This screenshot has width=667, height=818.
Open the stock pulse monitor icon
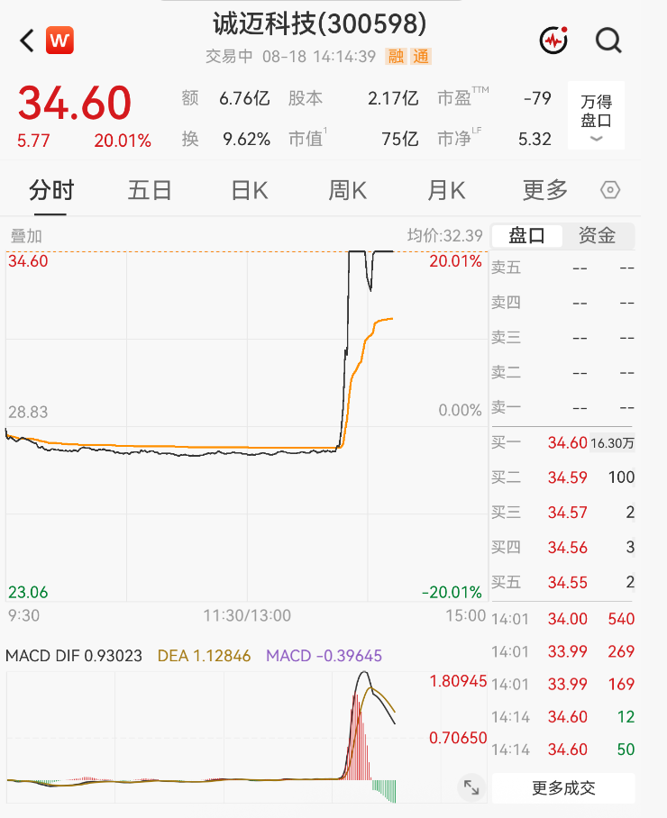(554, 40)
